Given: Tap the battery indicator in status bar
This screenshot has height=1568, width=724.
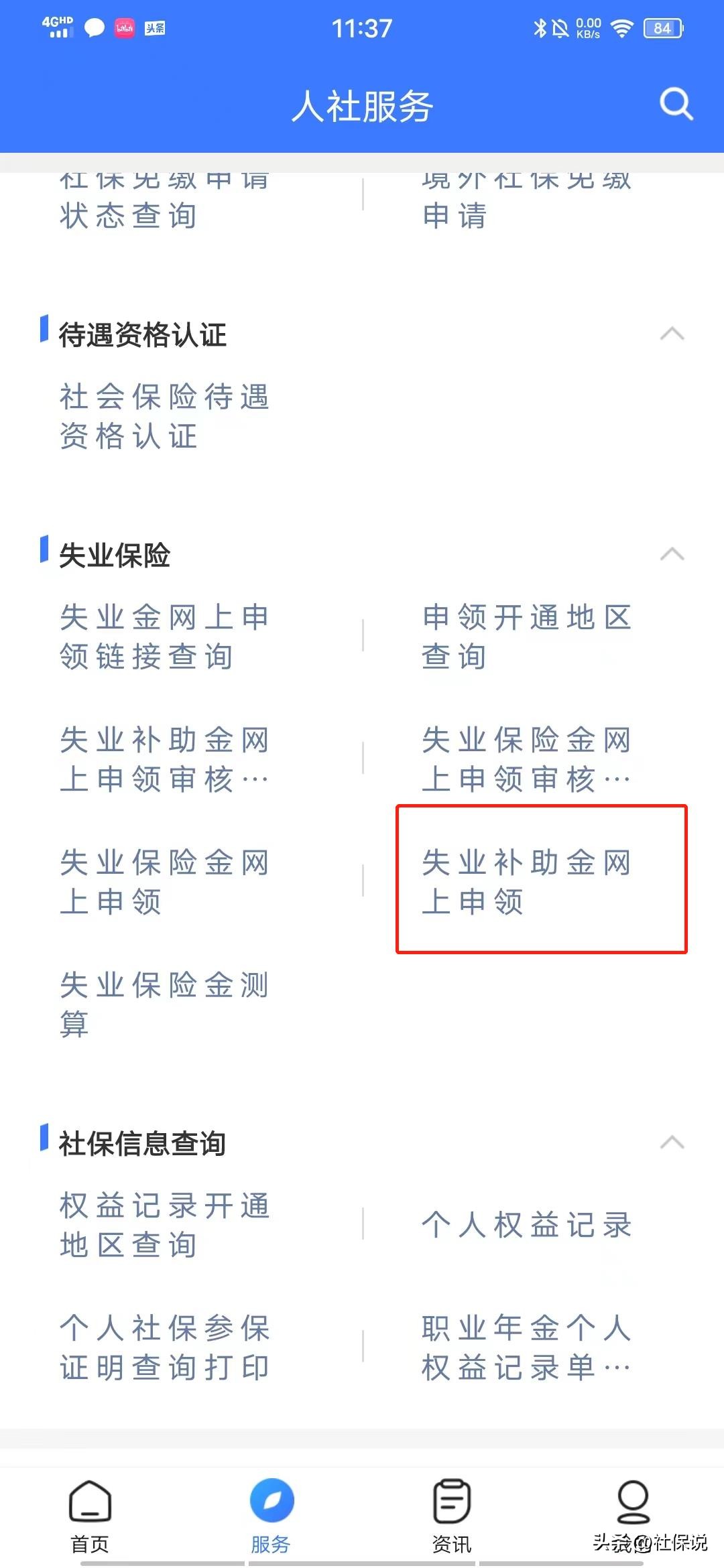Looking at the screenshot, I should (662, 27).
